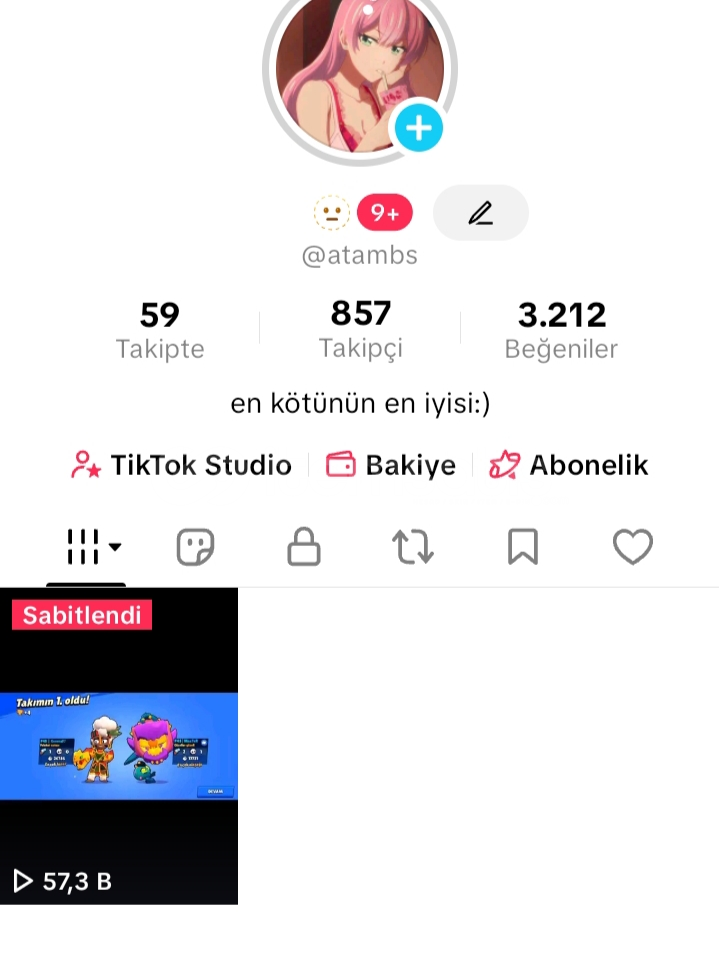This screenshot has height=953, width=719.
Task: Open the Bakiye wallet balance
Action: tap(391, 465)
